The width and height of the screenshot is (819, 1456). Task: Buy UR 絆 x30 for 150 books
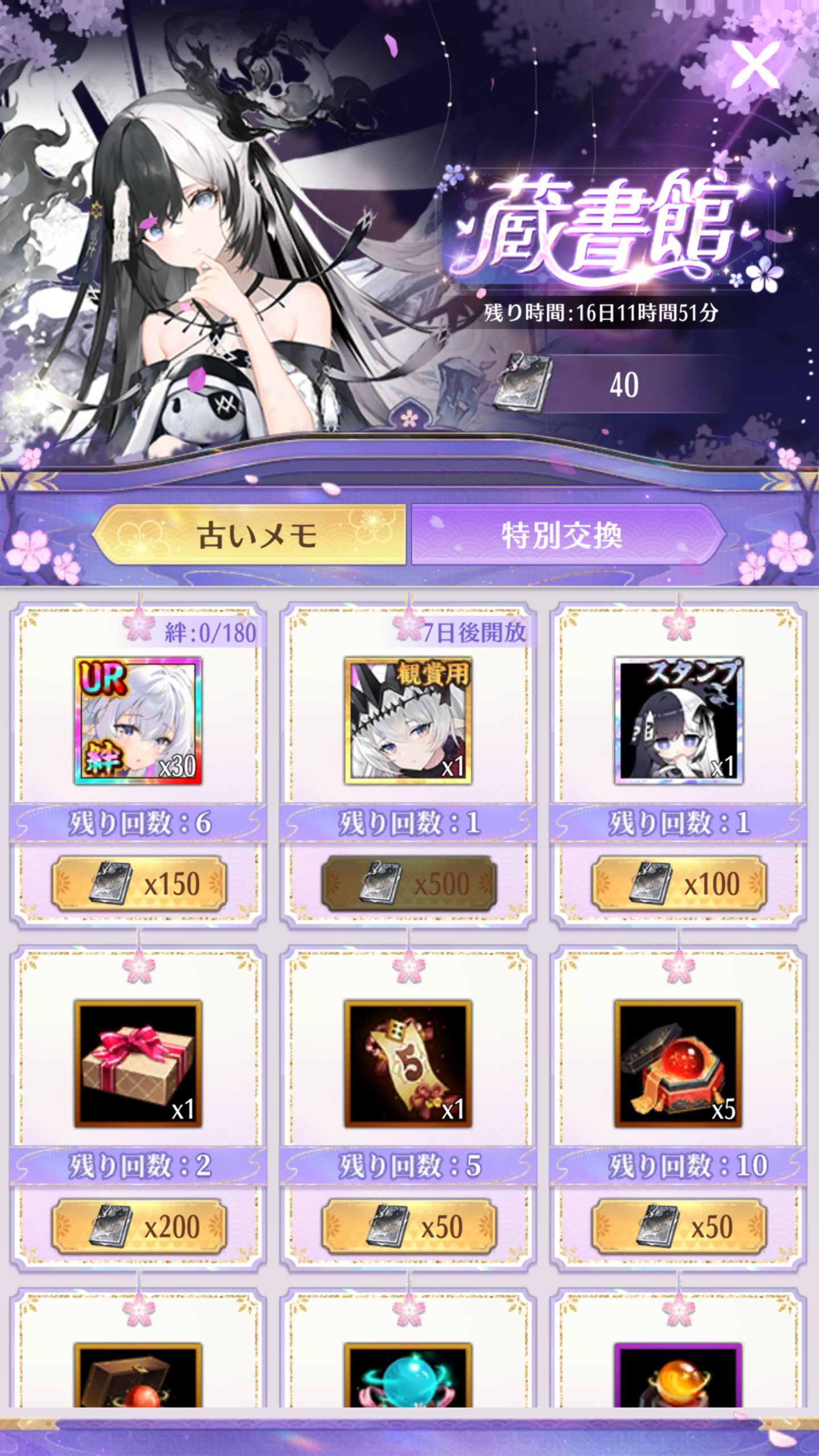click(x=139, y=884)
